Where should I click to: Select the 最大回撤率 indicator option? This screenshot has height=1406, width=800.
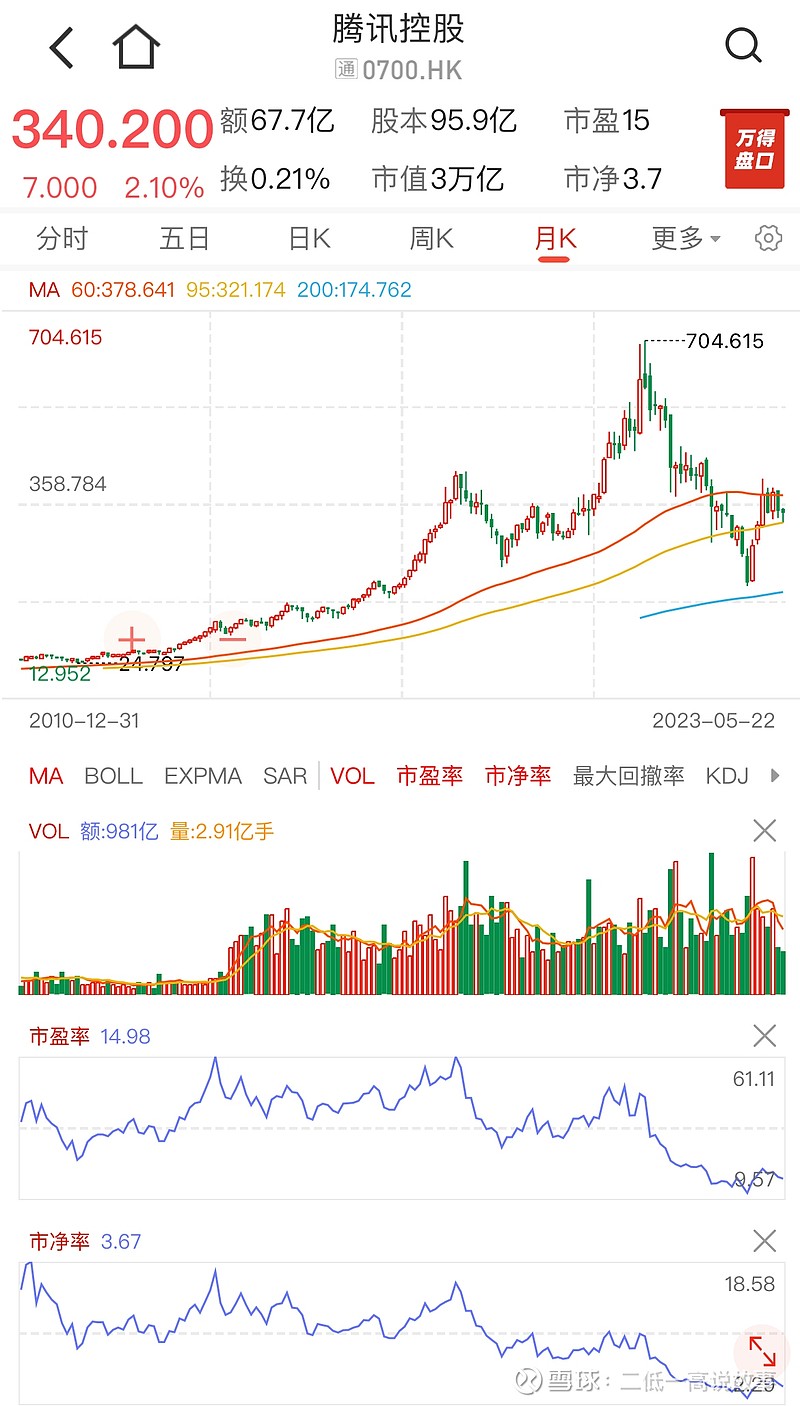pos(628,775)
